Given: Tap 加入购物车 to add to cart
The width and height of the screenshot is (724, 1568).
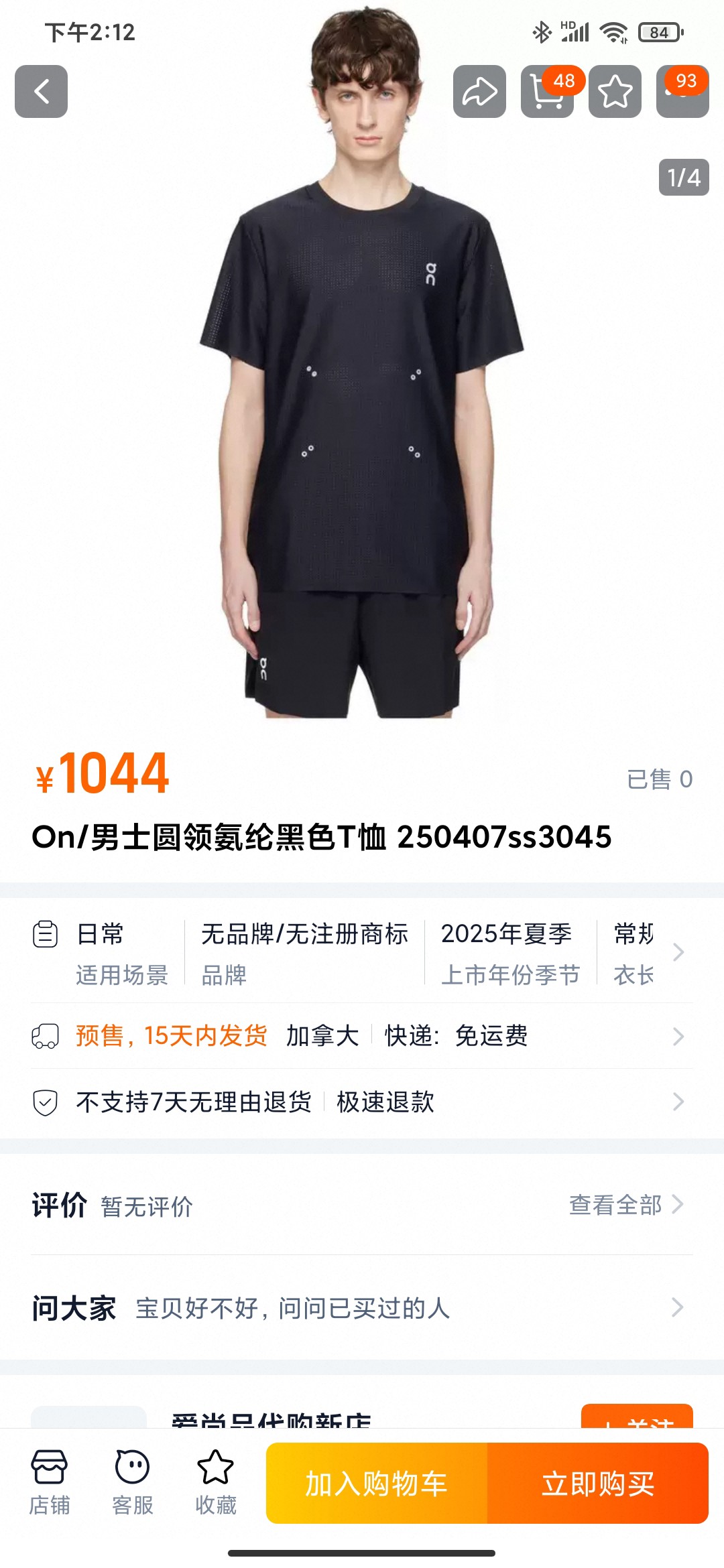Looking at the screenshot, I should pyautogui.click(x=377, y=1484).
